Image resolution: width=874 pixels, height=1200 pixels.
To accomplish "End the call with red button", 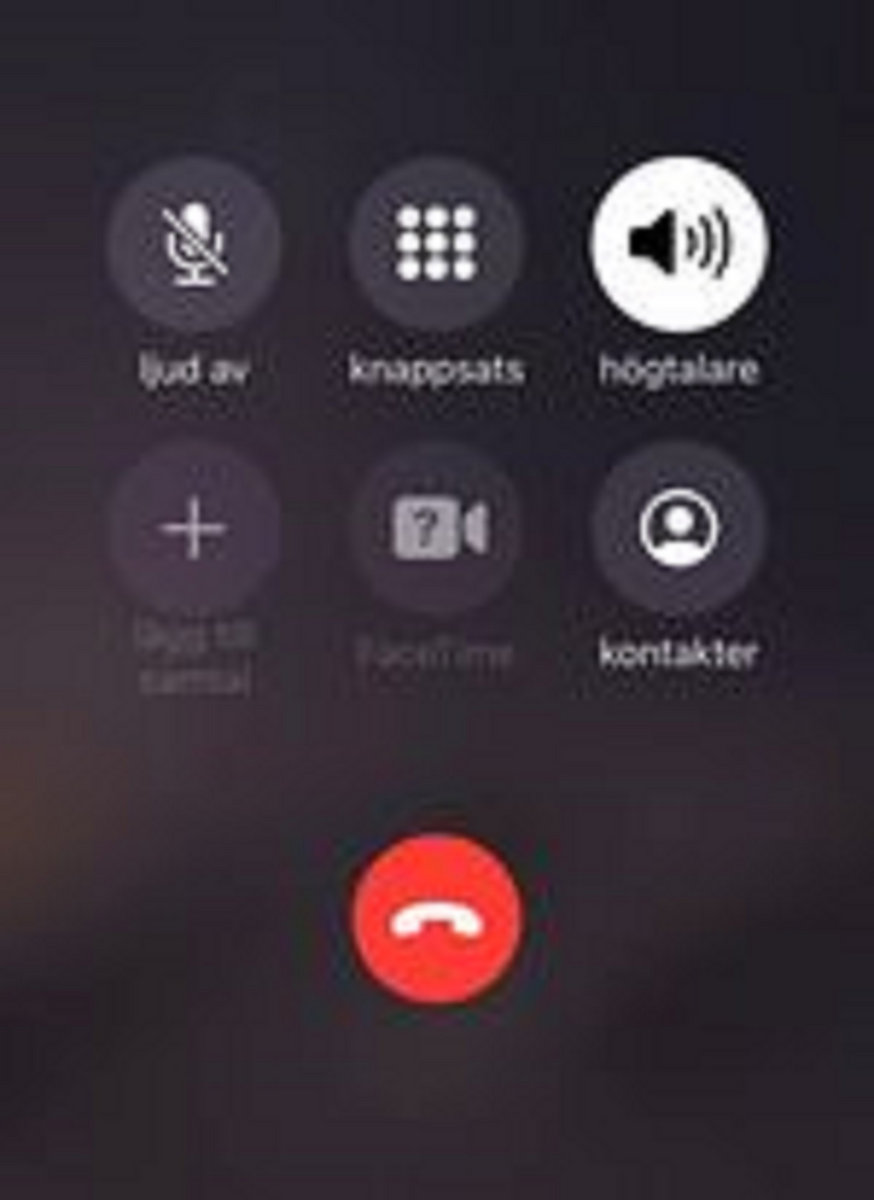I will 437,918.
